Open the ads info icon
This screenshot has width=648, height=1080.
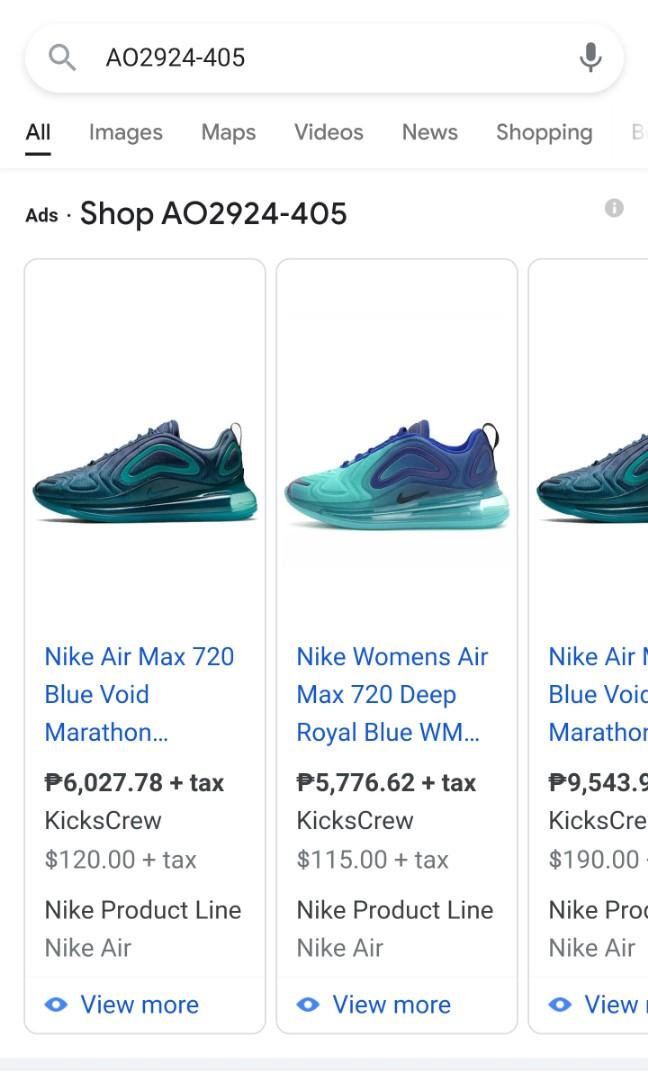point(614,208)
